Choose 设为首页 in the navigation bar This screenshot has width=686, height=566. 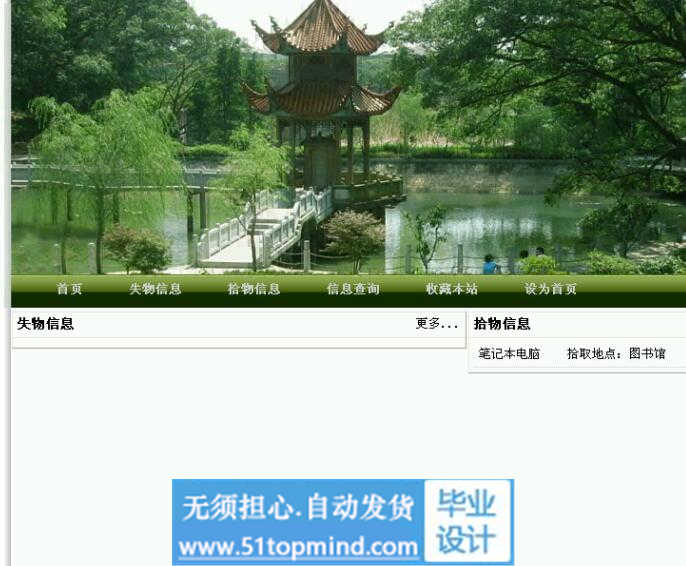point(551,289)
